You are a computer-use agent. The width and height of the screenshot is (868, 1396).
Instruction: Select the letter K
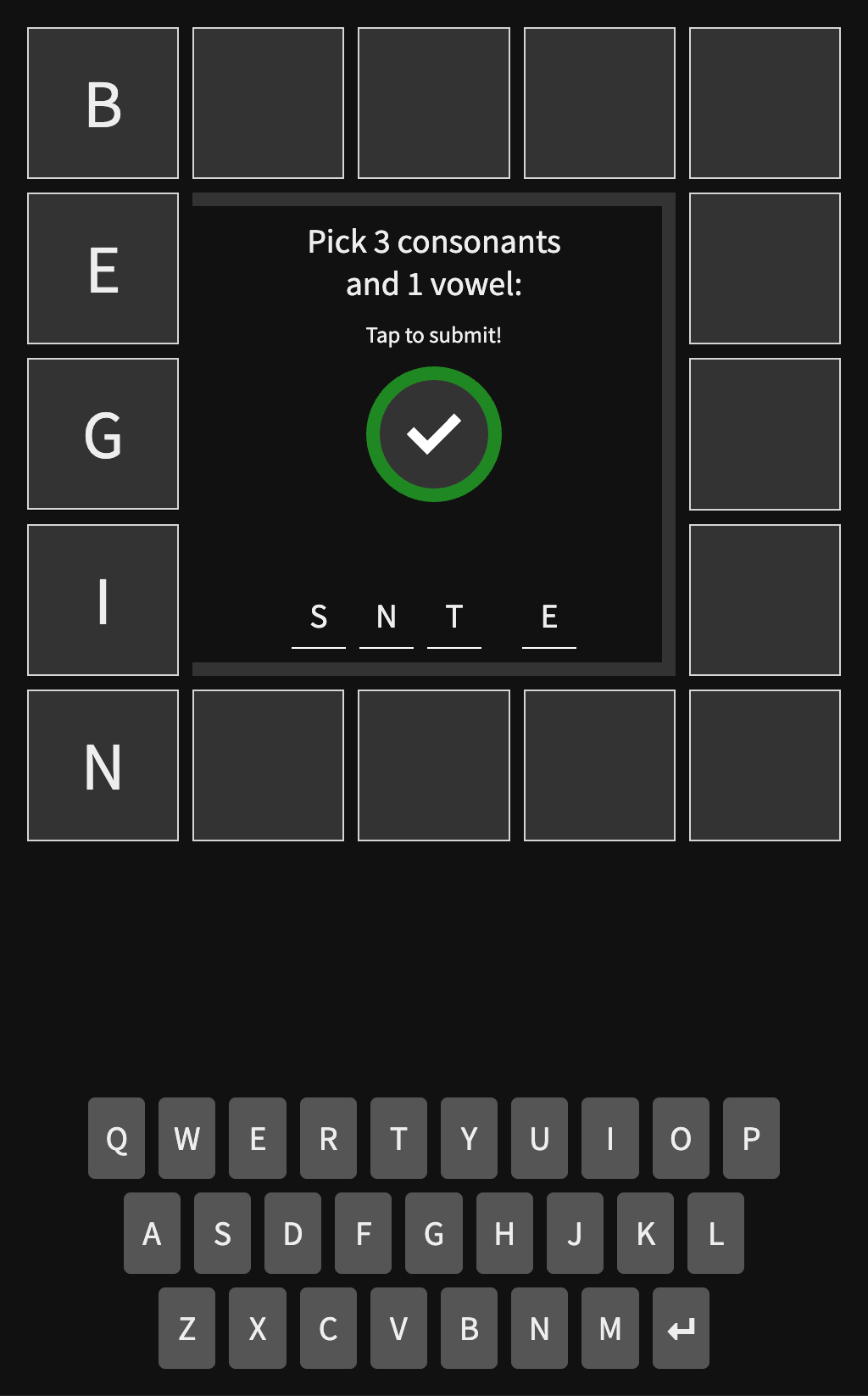pyautogui.click(x=645, y=1233)
